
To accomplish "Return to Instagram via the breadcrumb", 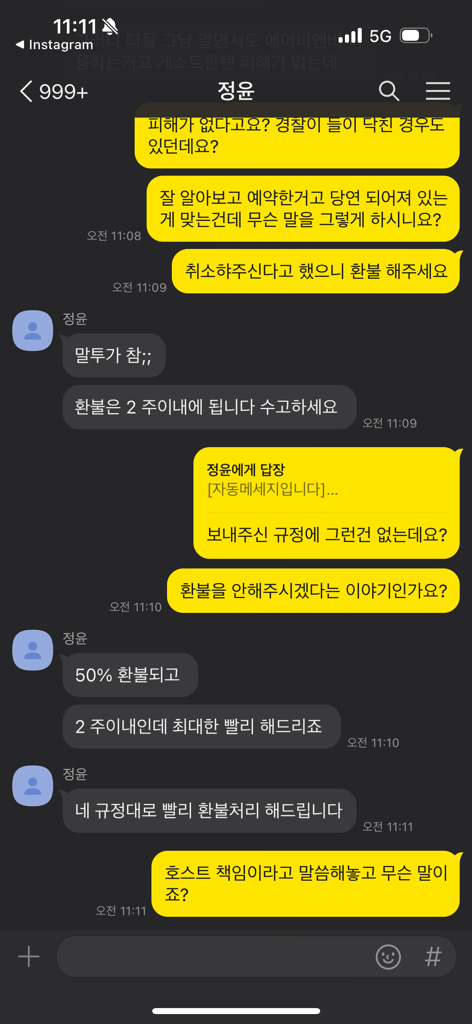I will click(x=54, y=45).
